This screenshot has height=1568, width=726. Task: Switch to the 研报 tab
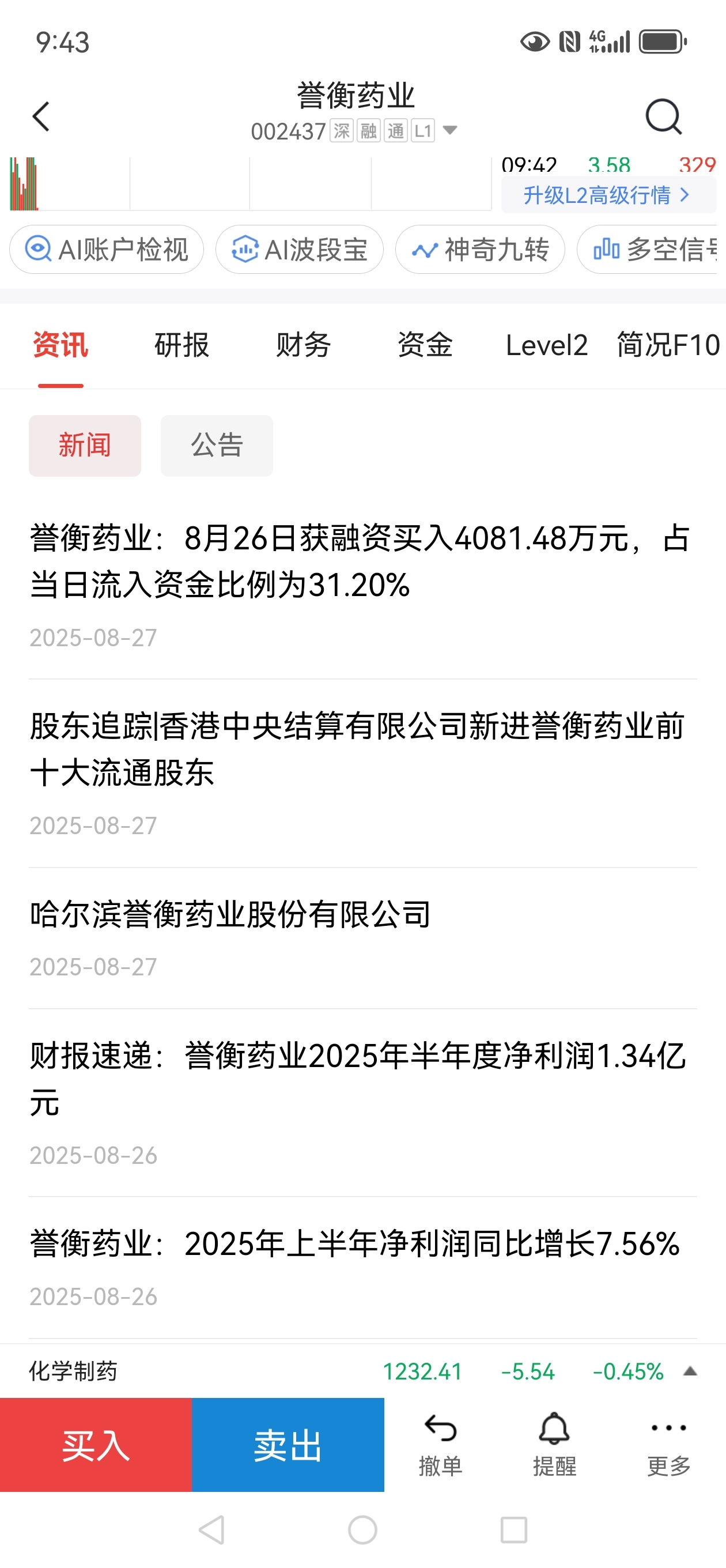point(182,345)
